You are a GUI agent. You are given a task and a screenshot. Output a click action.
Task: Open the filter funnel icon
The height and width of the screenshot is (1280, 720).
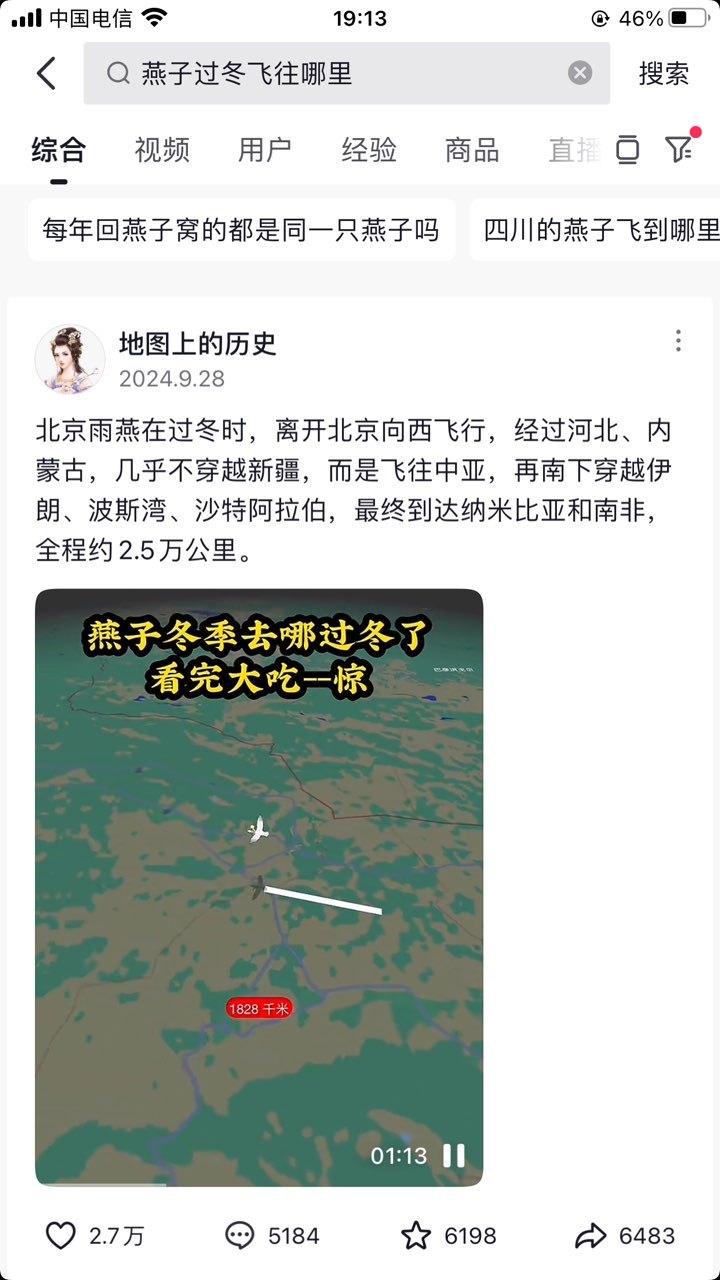click(x=680, y=148)
